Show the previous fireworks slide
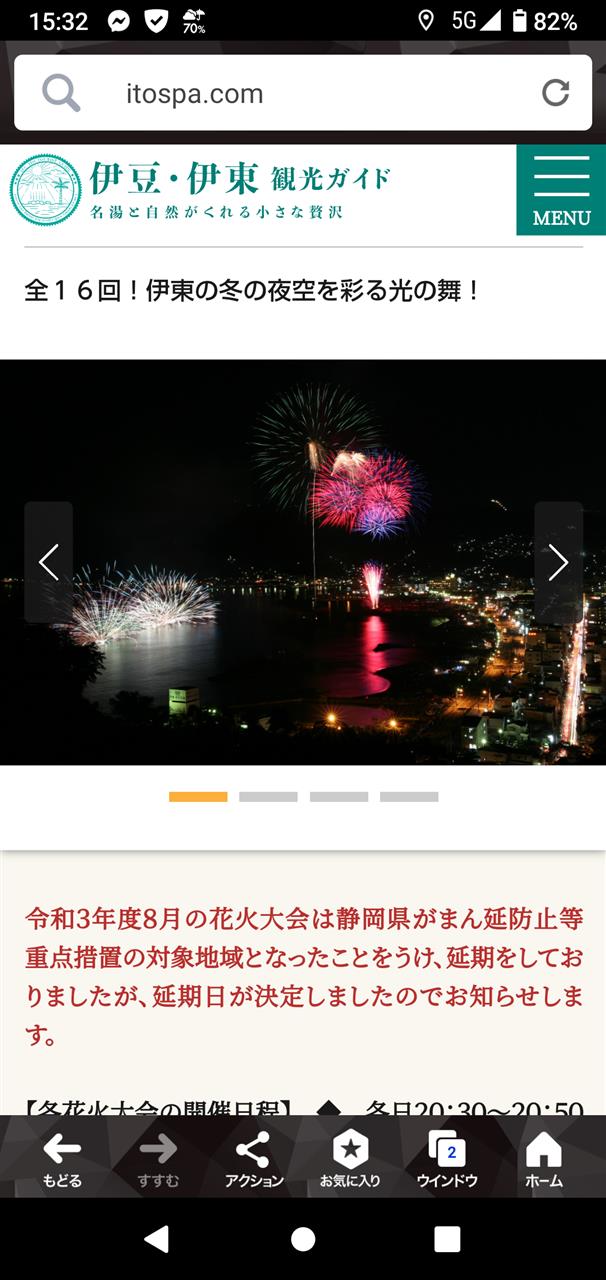The image size is (606, 1280). coord(48,562)
